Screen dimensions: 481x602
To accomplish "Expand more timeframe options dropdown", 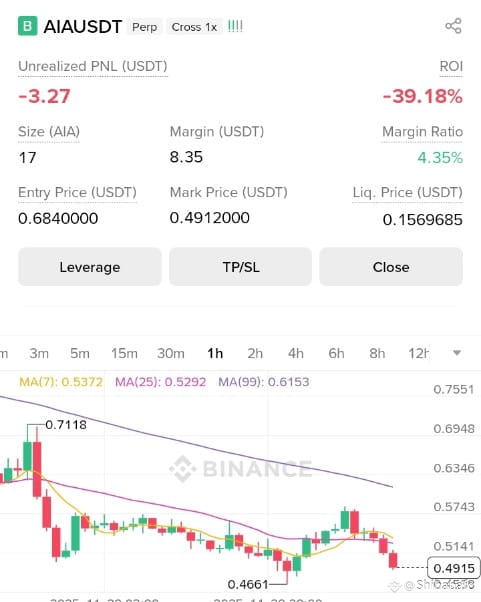I will tap(457, 353).
